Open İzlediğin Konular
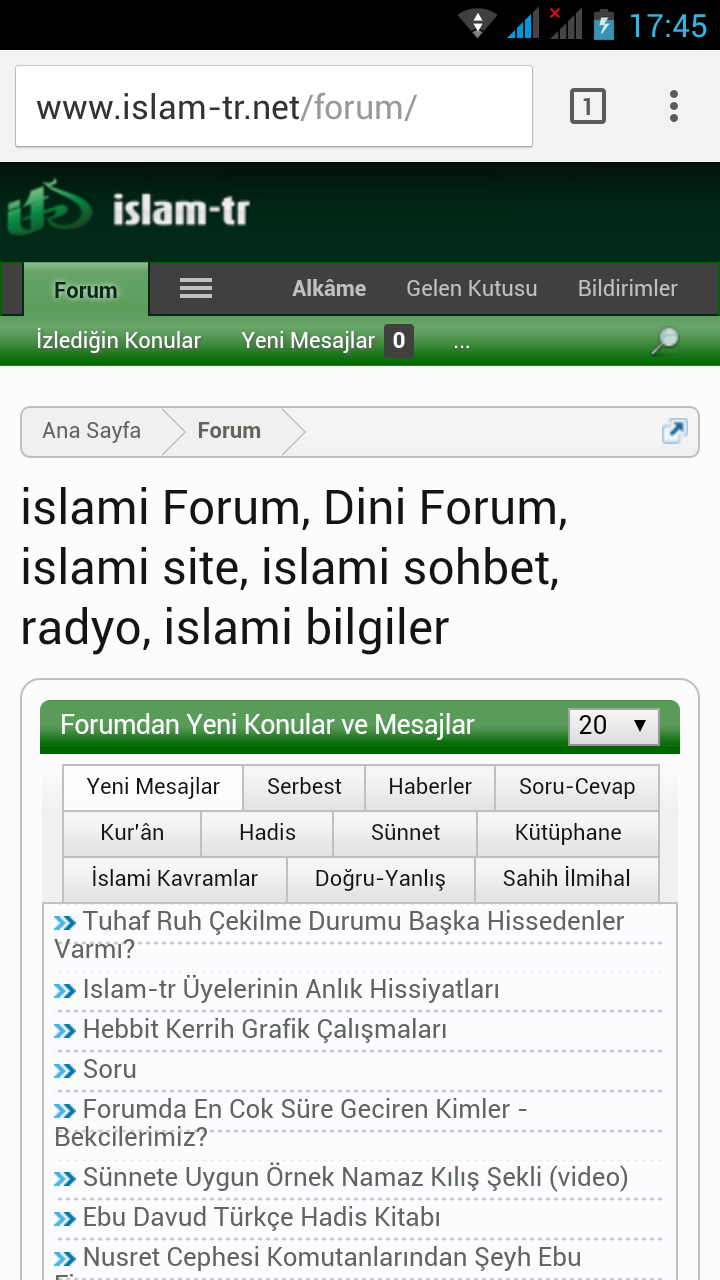720x1280 pixels. [118, 341]
